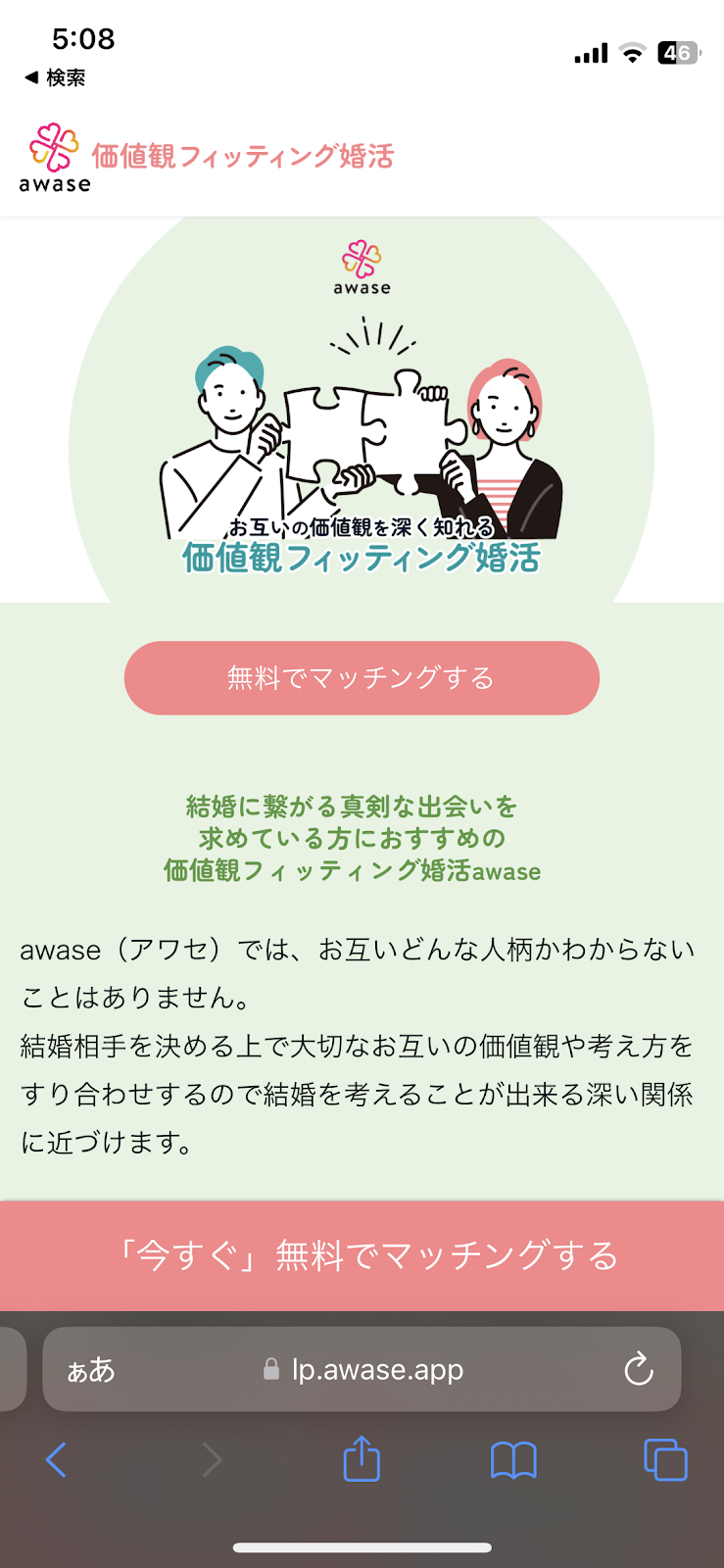The image size is (724, 1568).
Task: Share this page via share icon
Action: point(362,1459)
